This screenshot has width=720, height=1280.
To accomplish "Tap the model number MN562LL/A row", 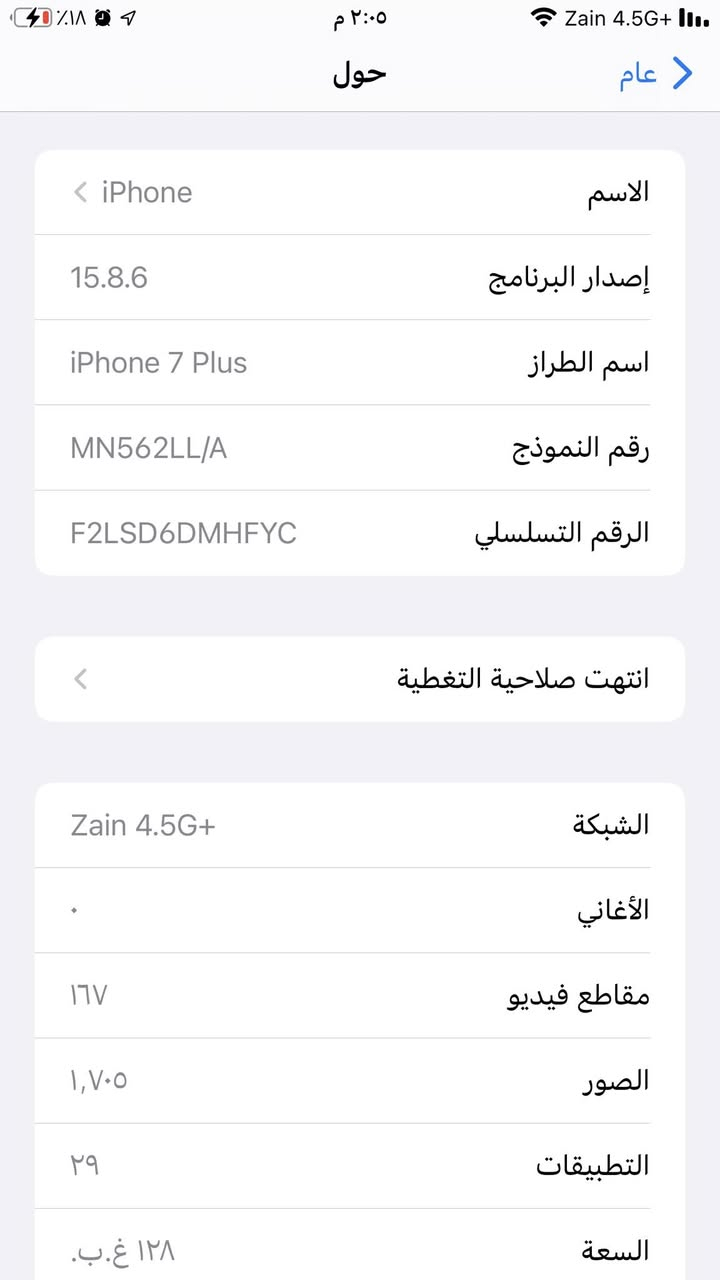I will [360, 447].
